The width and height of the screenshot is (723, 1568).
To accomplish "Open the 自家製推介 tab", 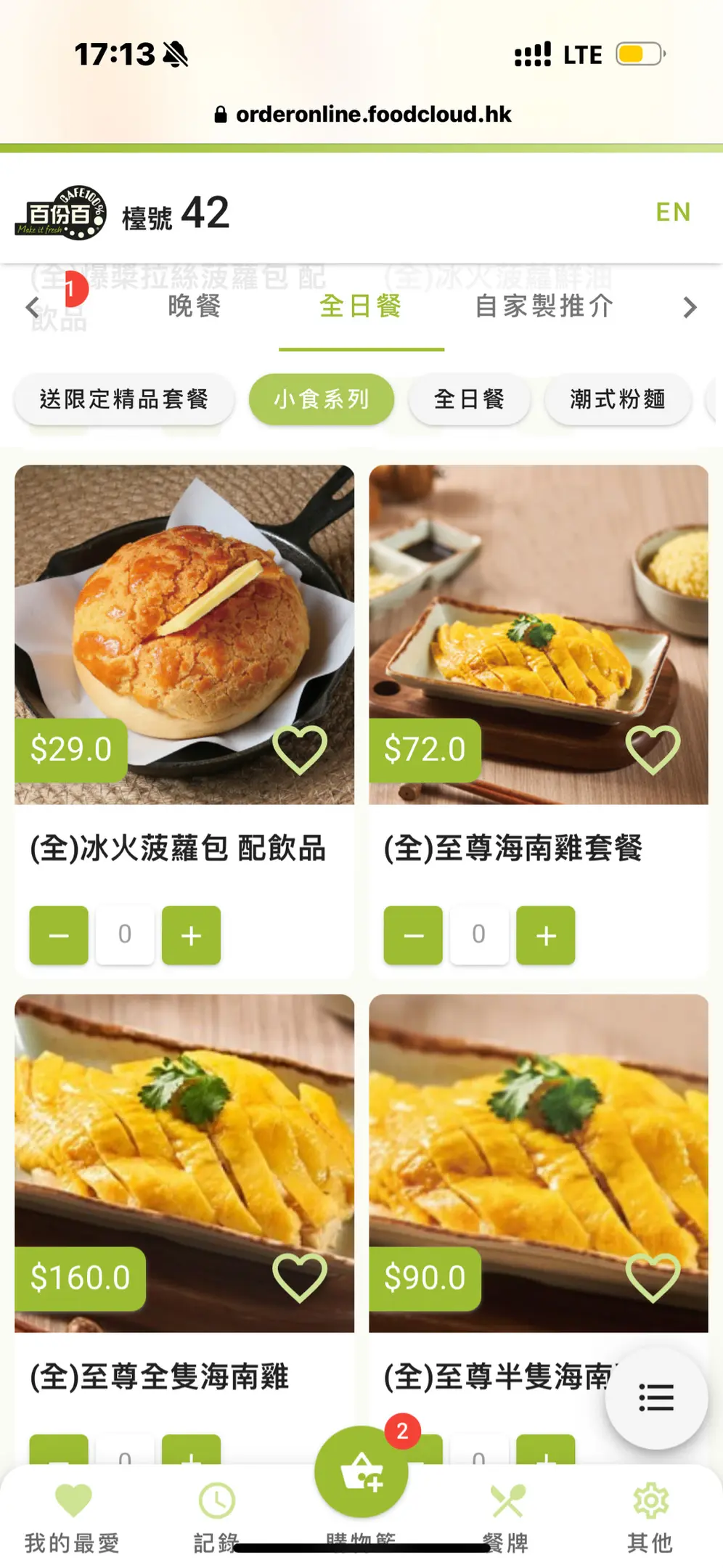I will point(544,306).
